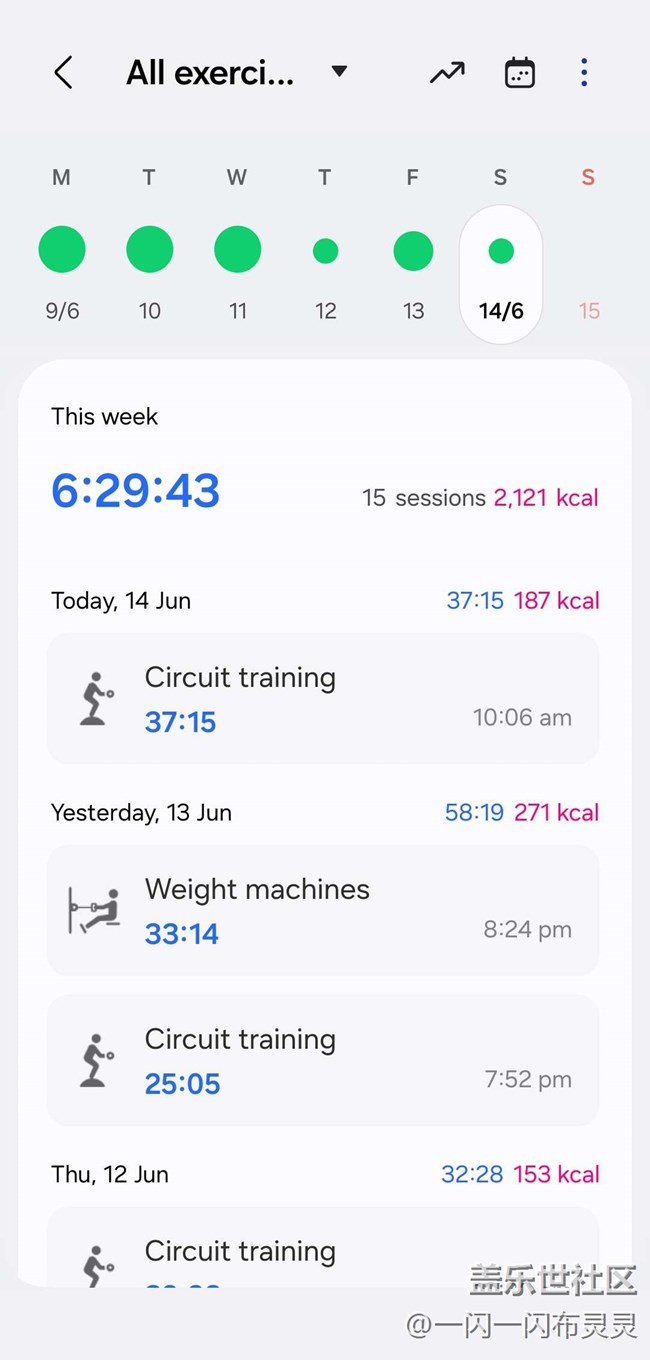
Task: Select Thursday 12 in the week strip
Action: 325,247
